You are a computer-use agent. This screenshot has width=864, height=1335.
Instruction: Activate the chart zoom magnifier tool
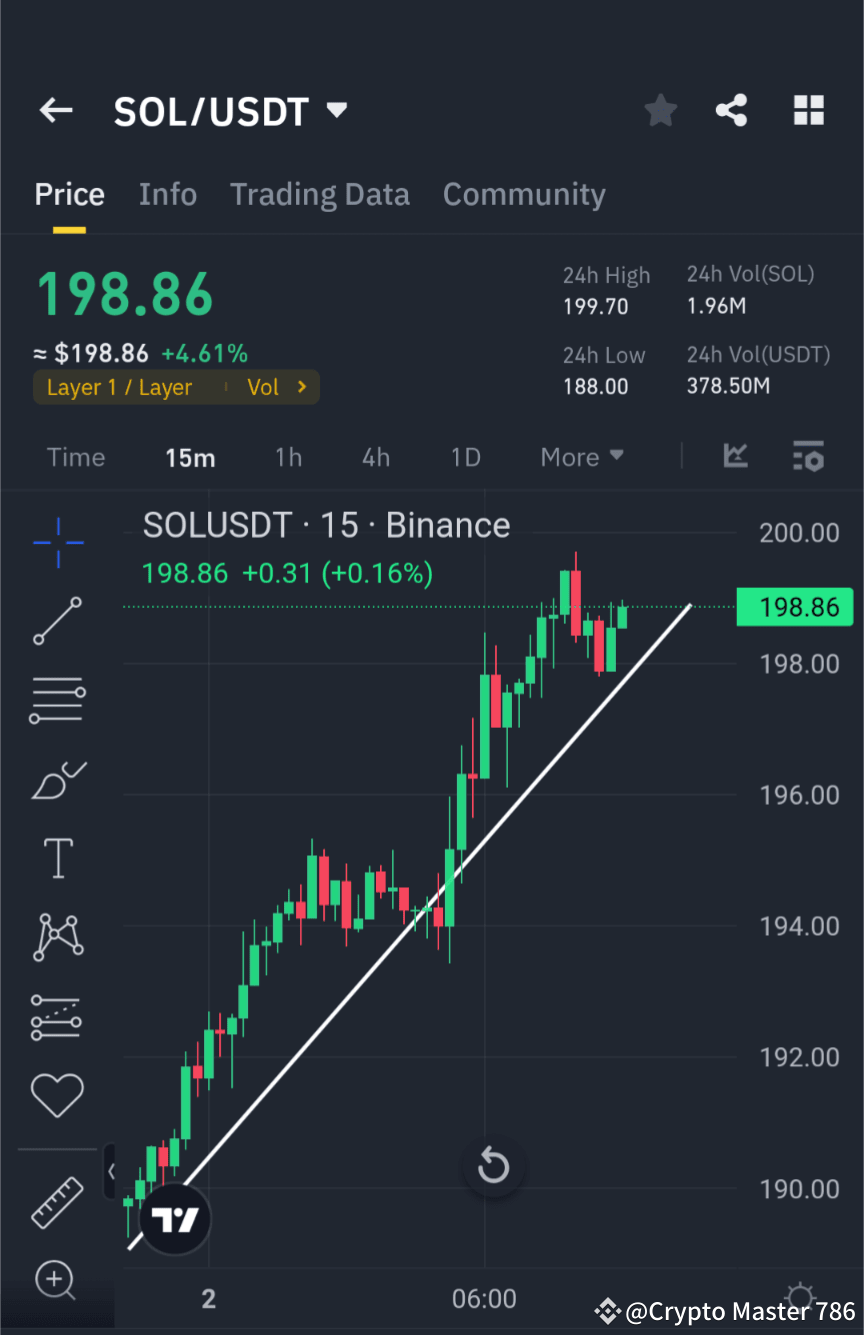click(55, 1281)
